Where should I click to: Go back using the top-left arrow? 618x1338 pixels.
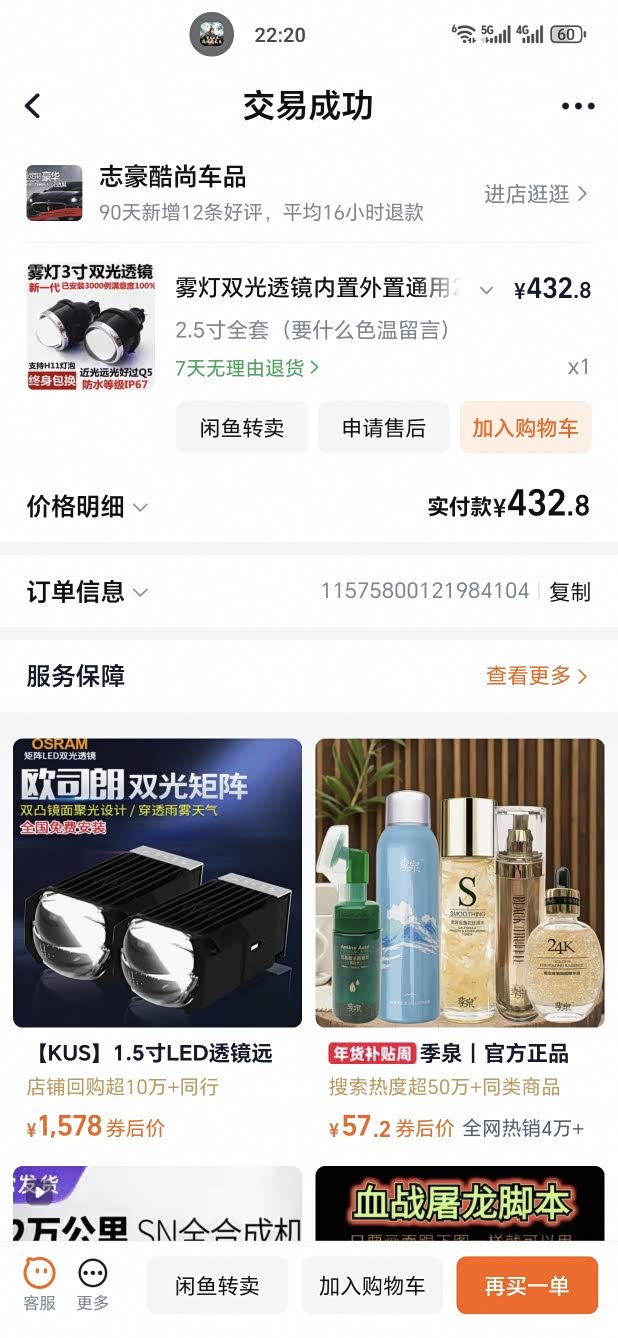[x=33, y=106]
